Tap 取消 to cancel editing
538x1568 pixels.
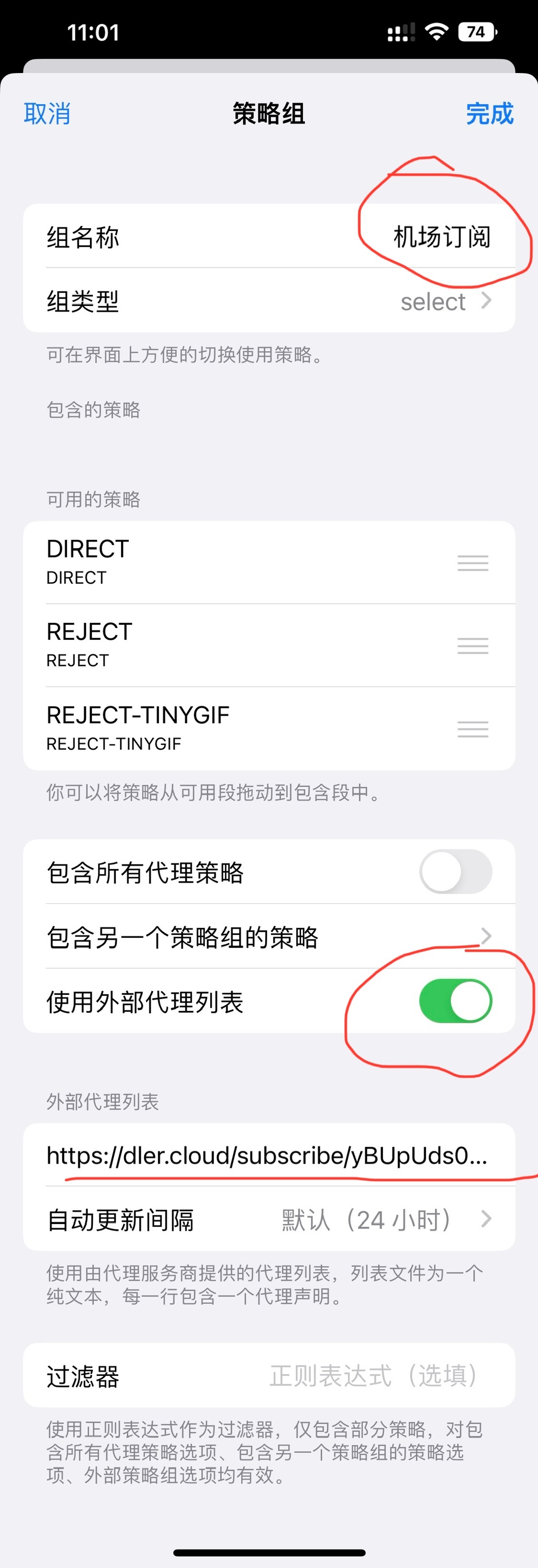coord(47,114)
